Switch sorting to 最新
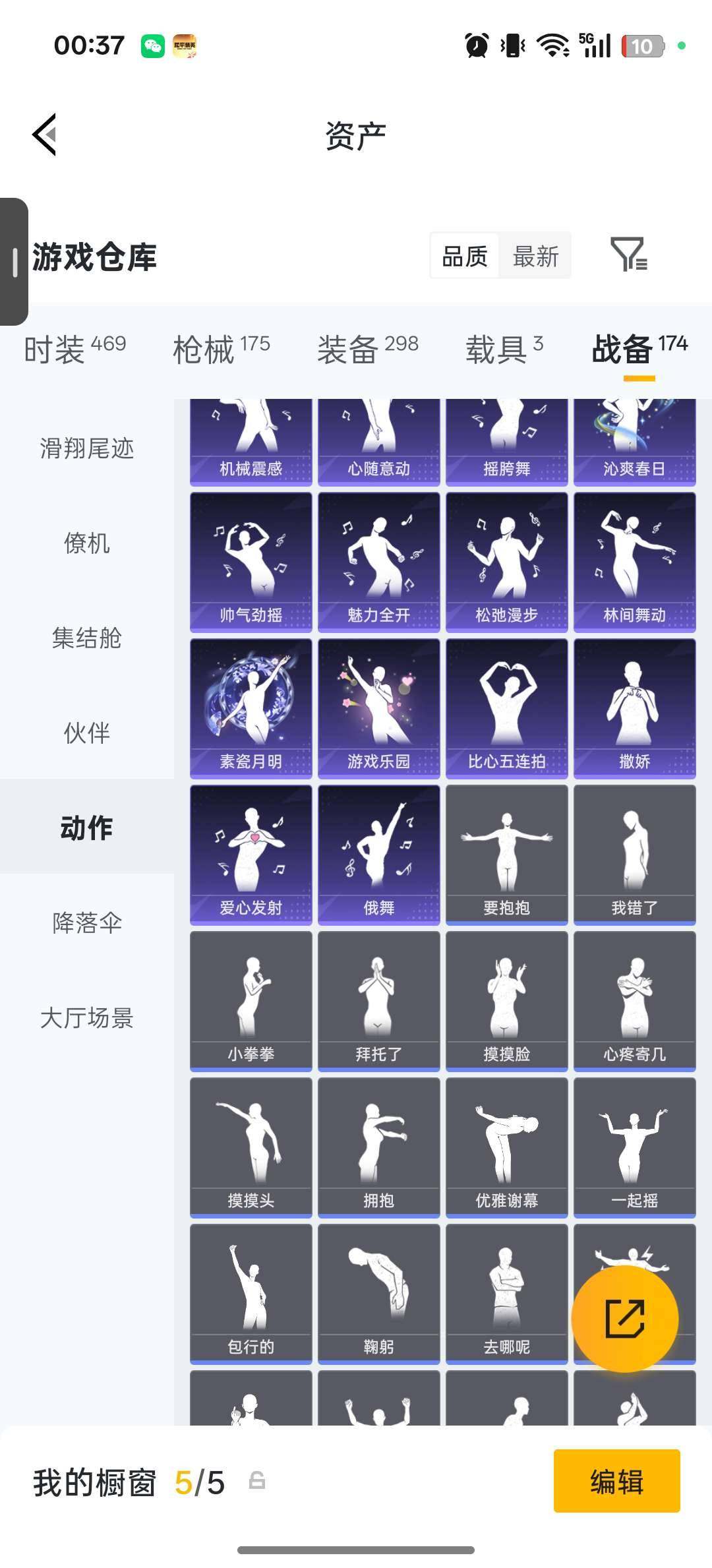Screen dimensions: 712x1568 click(x=536, y=256)
